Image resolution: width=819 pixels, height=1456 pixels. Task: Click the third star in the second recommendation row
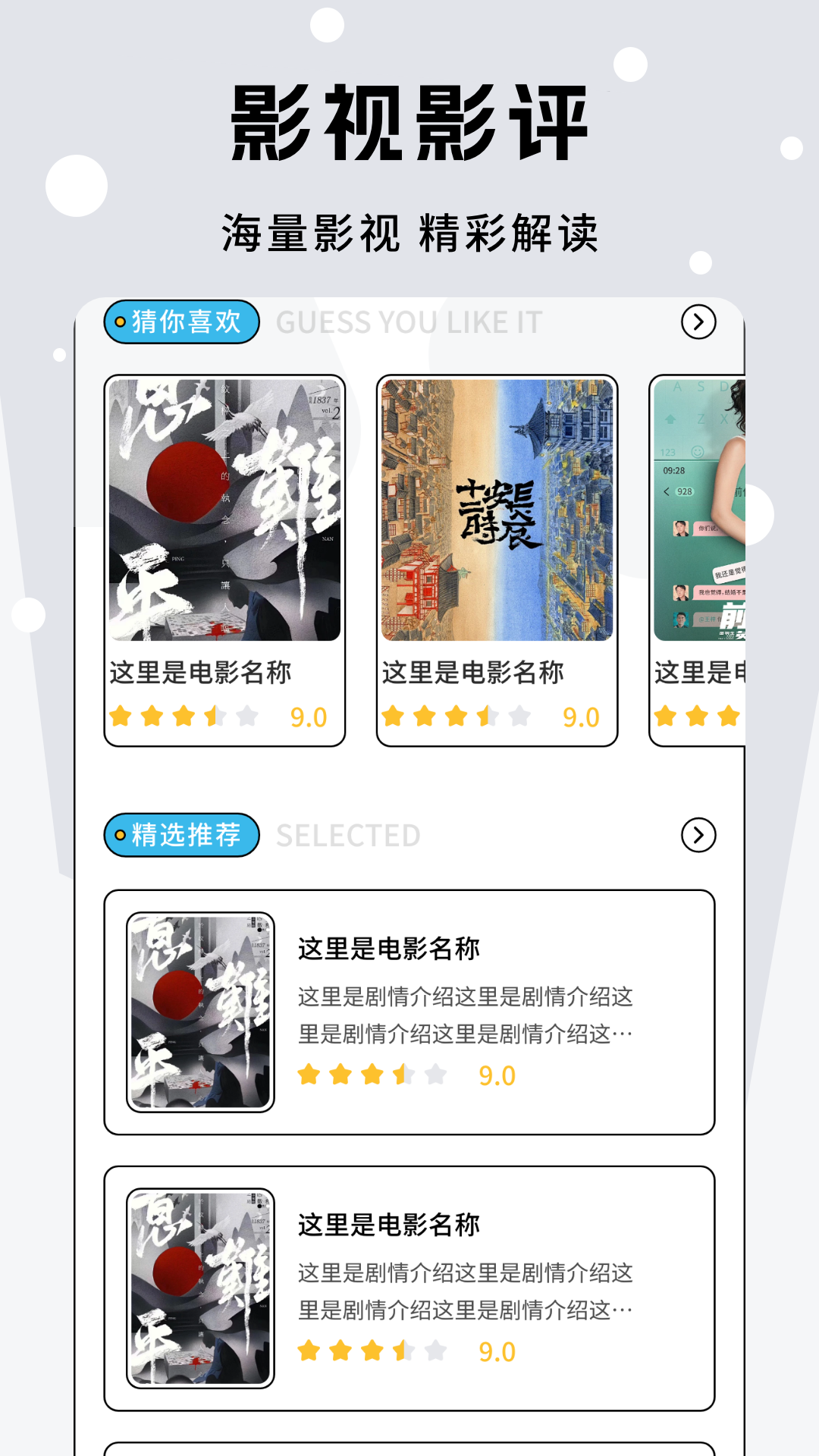coord(372,1350)
